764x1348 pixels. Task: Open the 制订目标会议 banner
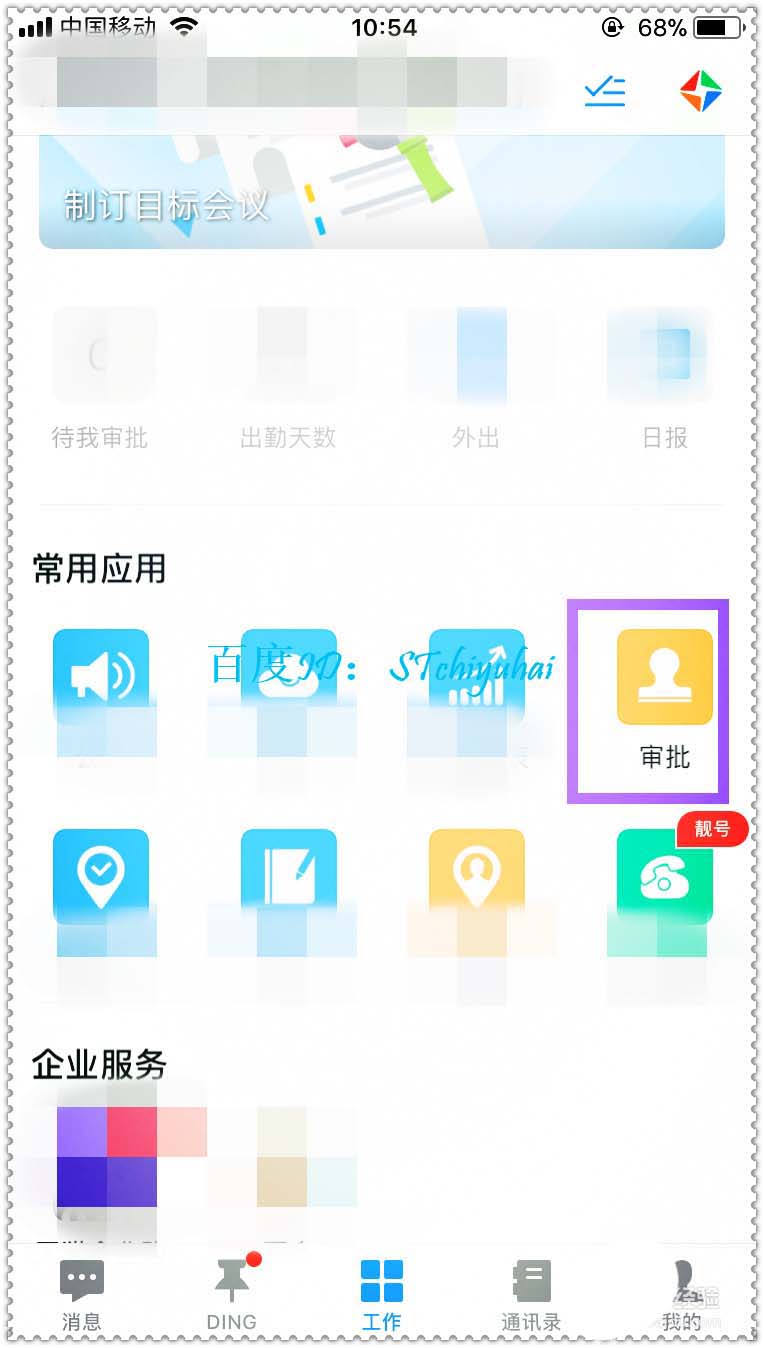(381, 192)
